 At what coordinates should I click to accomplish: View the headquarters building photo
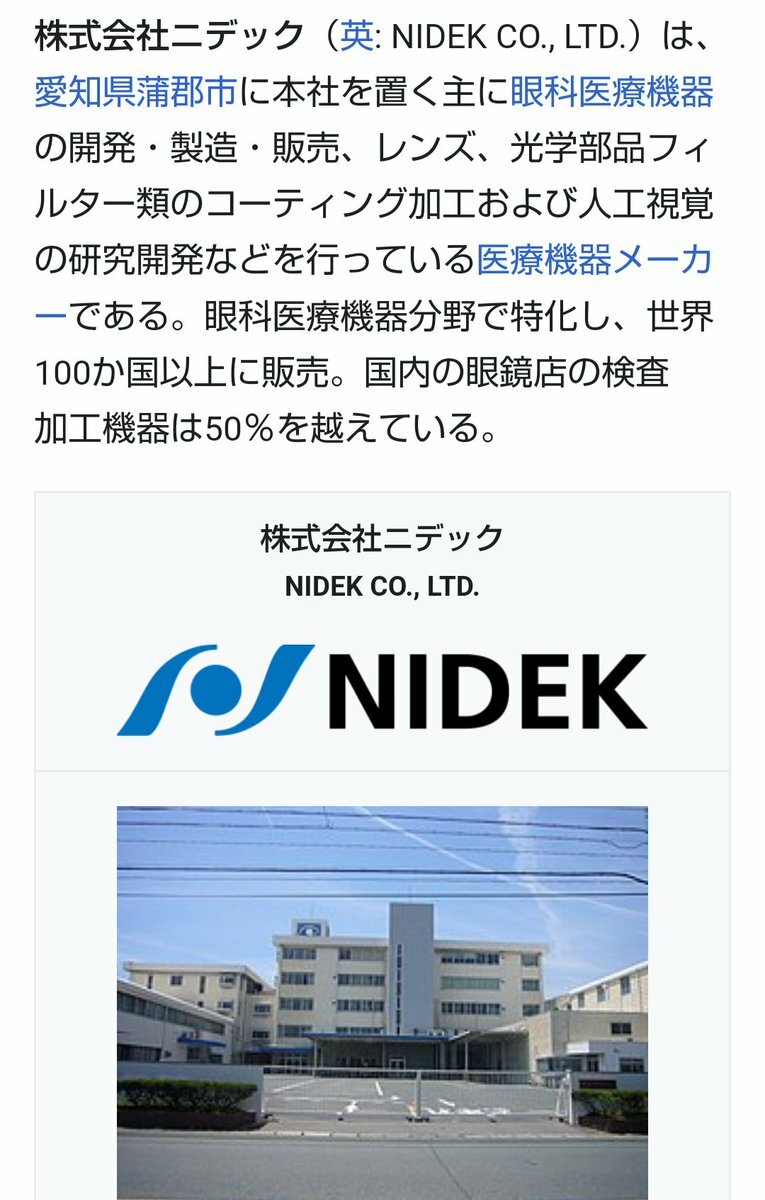[x=382, y=1000]
